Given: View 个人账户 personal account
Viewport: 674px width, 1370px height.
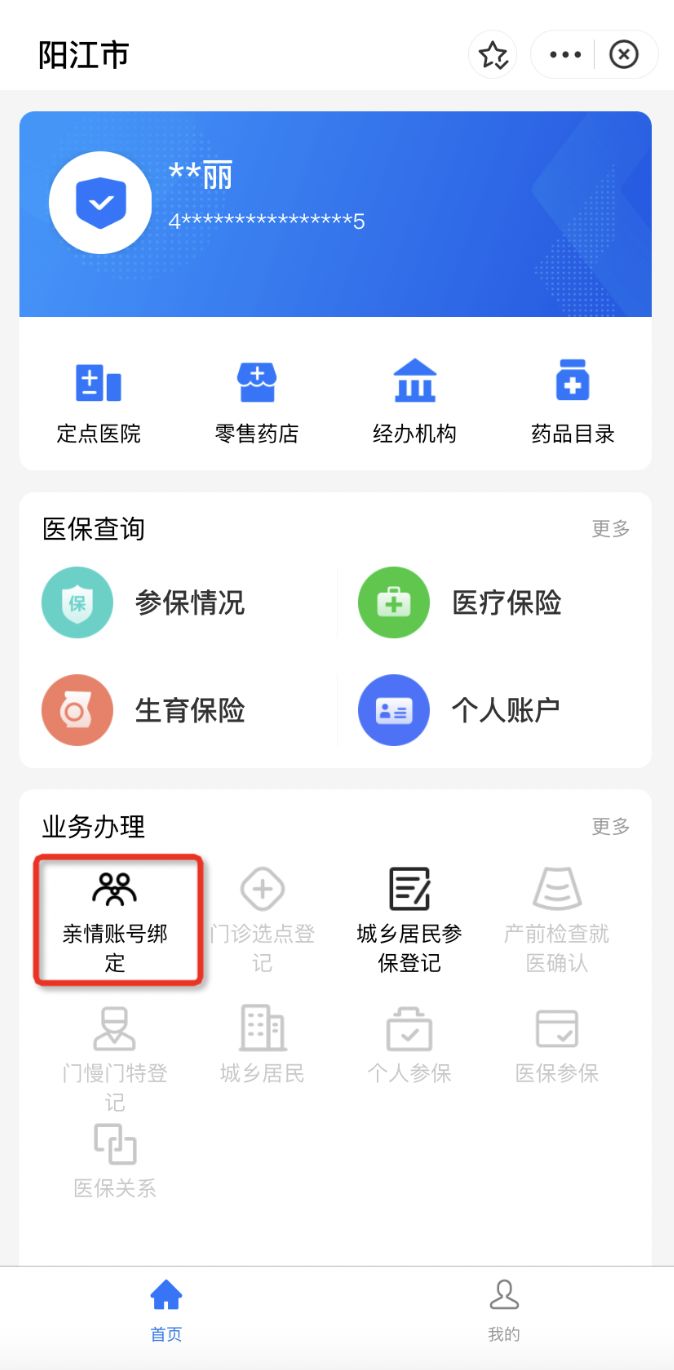Looking at the screenshot, I should tap(461, 711).
